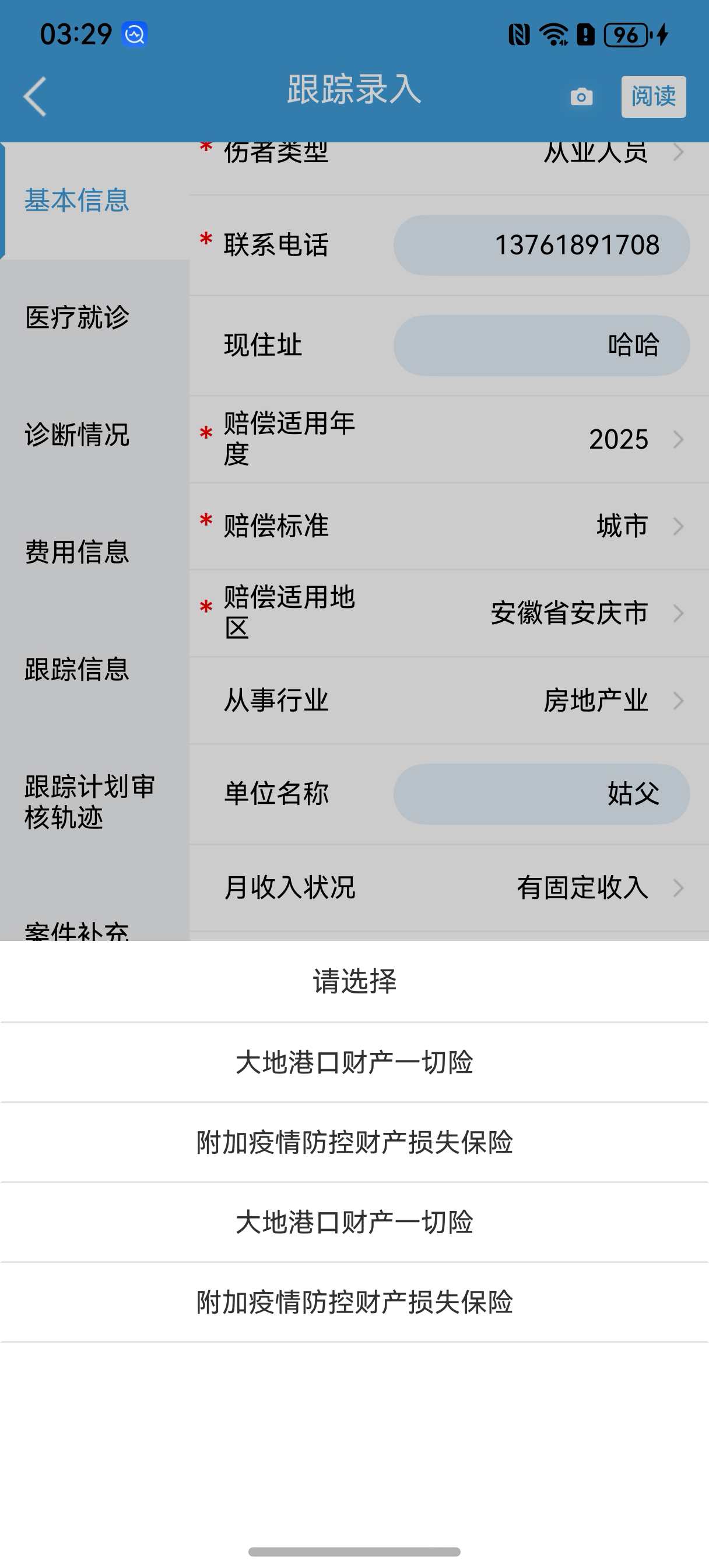Change 从事行业 from 房地产业
This screenshot has width=709, height=1568.
tap(449, 701)
